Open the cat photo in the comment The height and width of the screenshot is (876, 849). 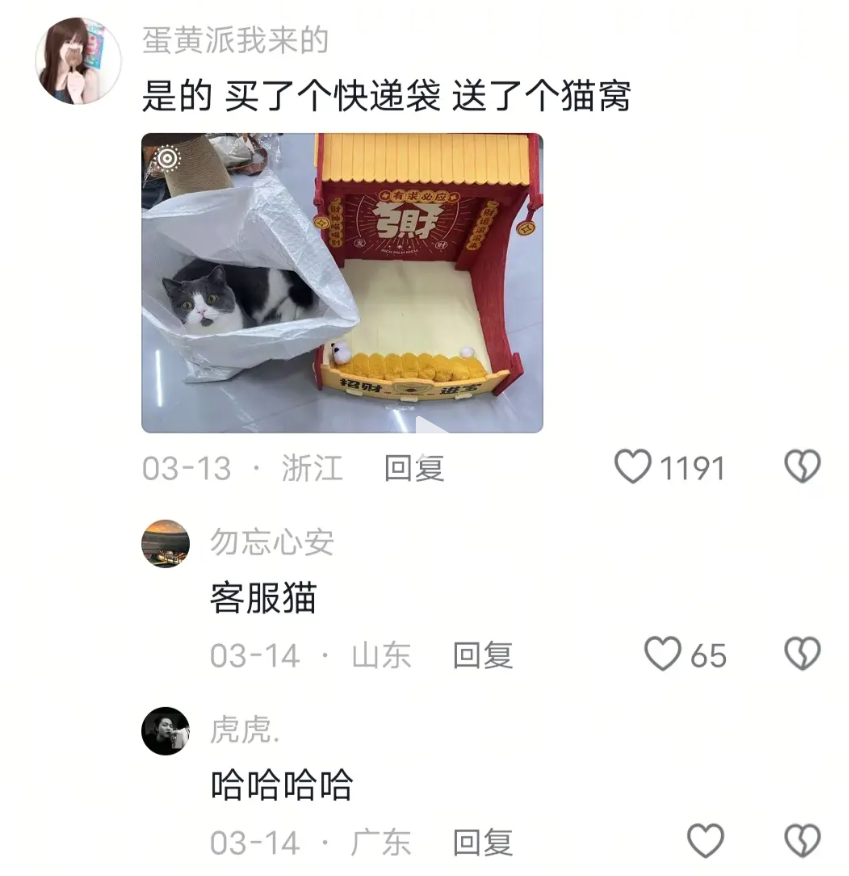click(342, 283)
